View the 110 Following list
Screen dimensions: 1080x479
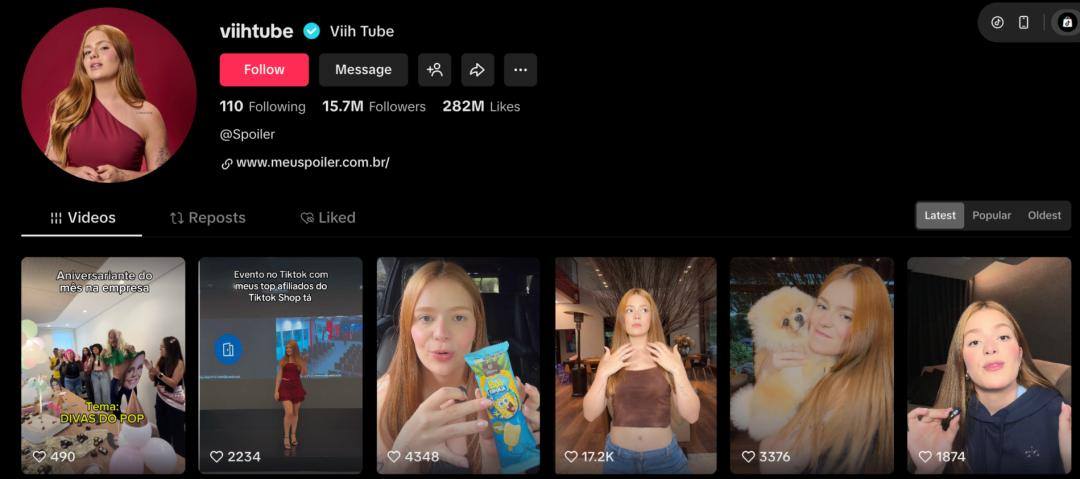coord(262,106)
